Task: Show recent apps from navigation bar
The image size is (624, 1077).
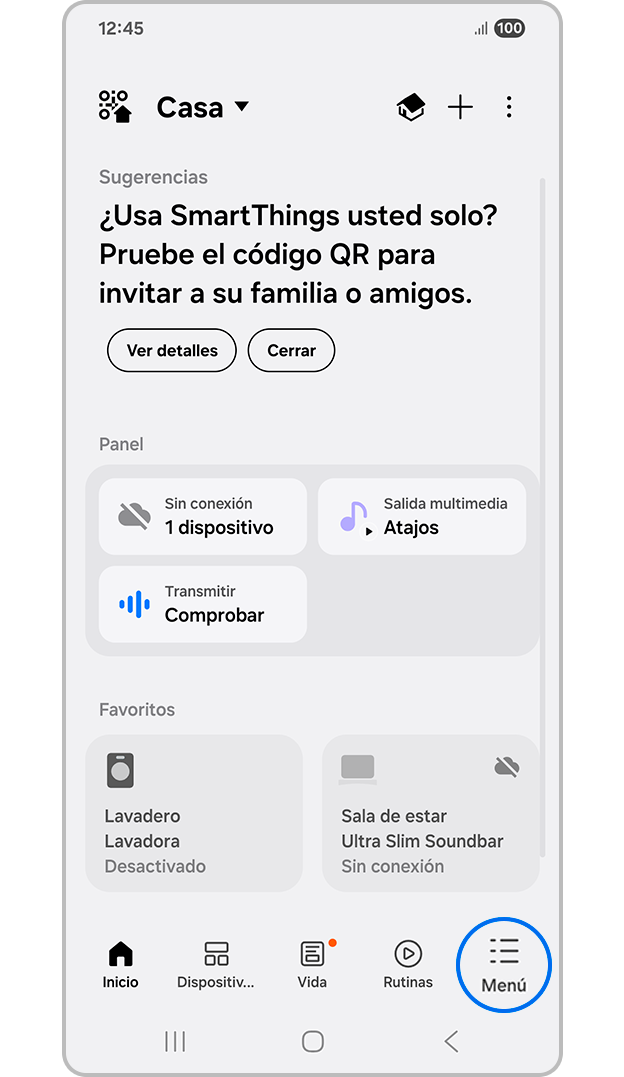Action: pyautogui.click(x=175, y=1042)
